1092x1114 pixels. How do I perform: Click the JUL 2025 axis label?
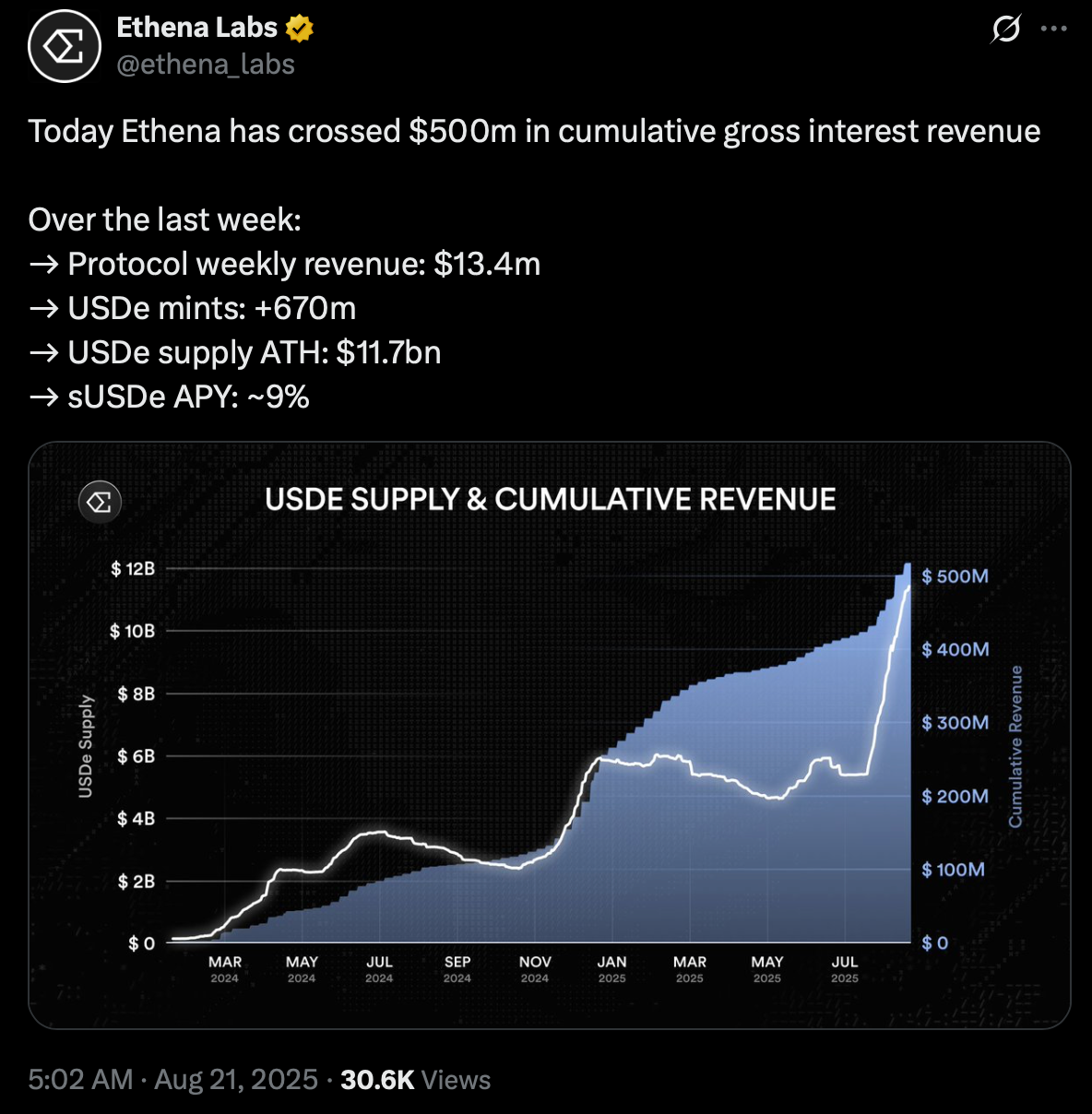tap(845, 967)
